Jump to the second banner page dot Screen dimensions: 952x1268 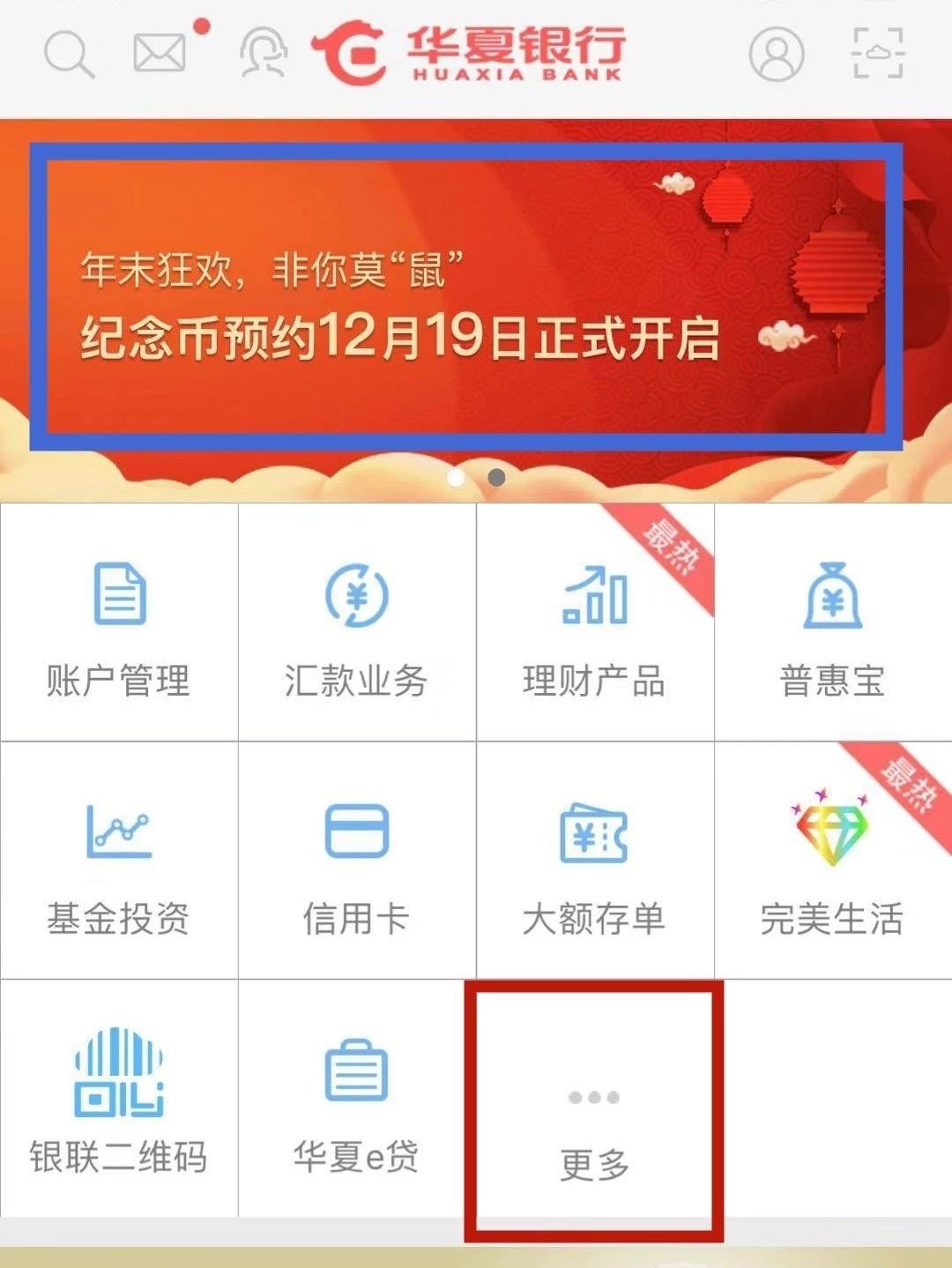496,477
